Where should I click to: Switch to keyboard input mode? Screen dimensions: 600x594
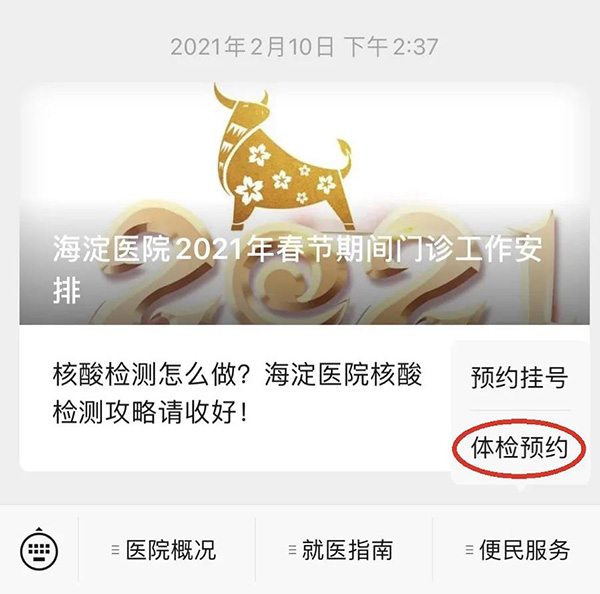coord(40,549)
